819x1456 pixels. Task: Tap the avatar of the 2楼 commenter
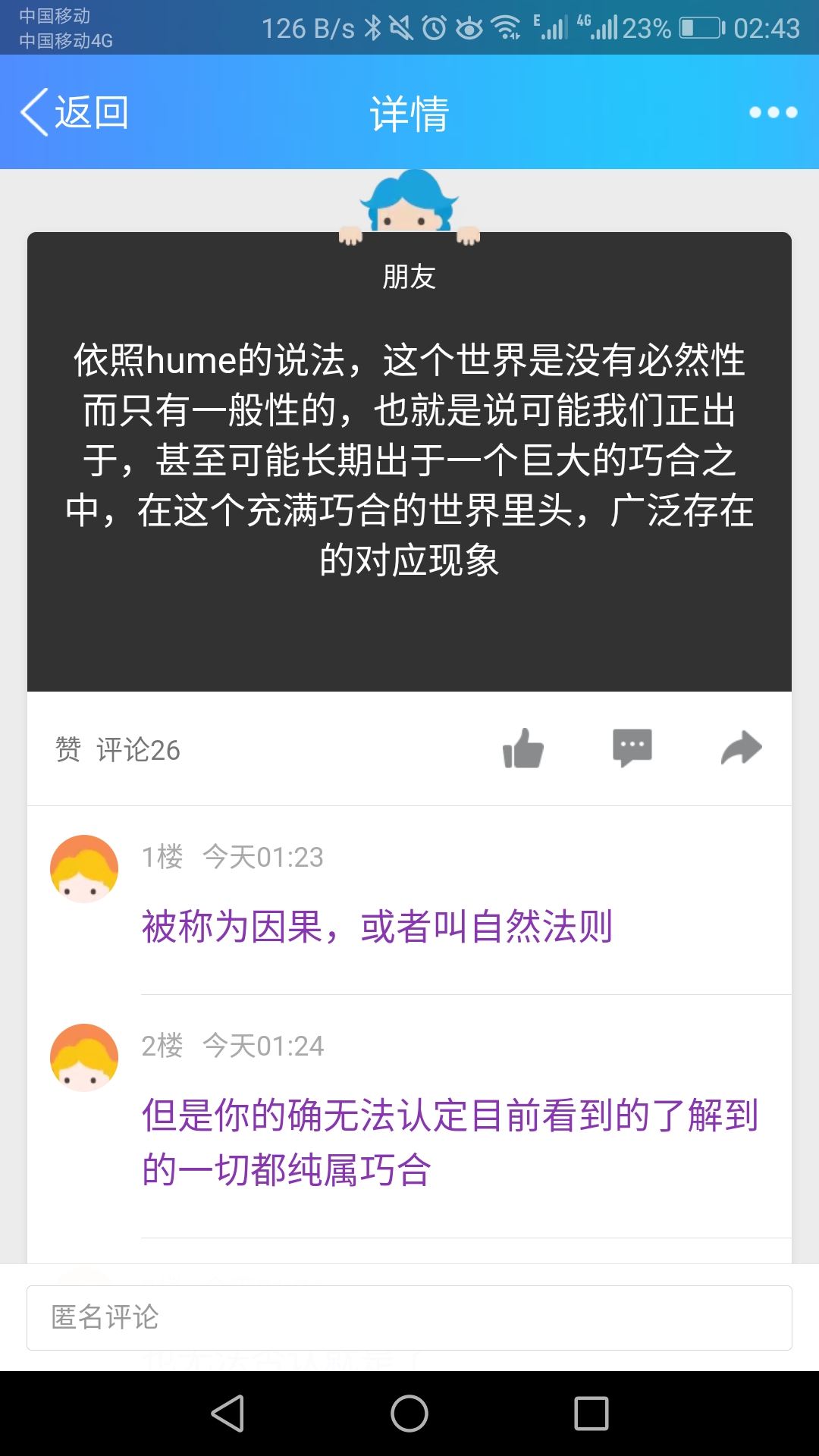coord(84,1058)
